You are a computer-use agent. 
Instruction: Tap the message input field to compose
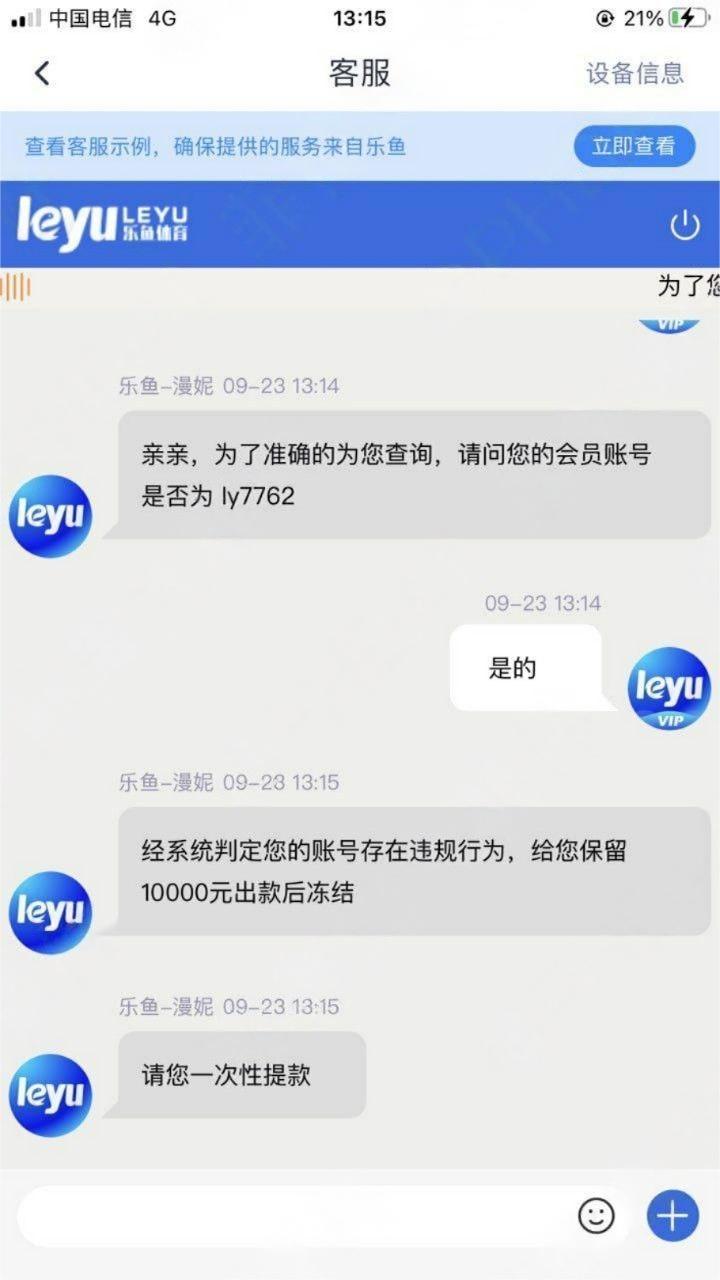[x=300, y=1215]
